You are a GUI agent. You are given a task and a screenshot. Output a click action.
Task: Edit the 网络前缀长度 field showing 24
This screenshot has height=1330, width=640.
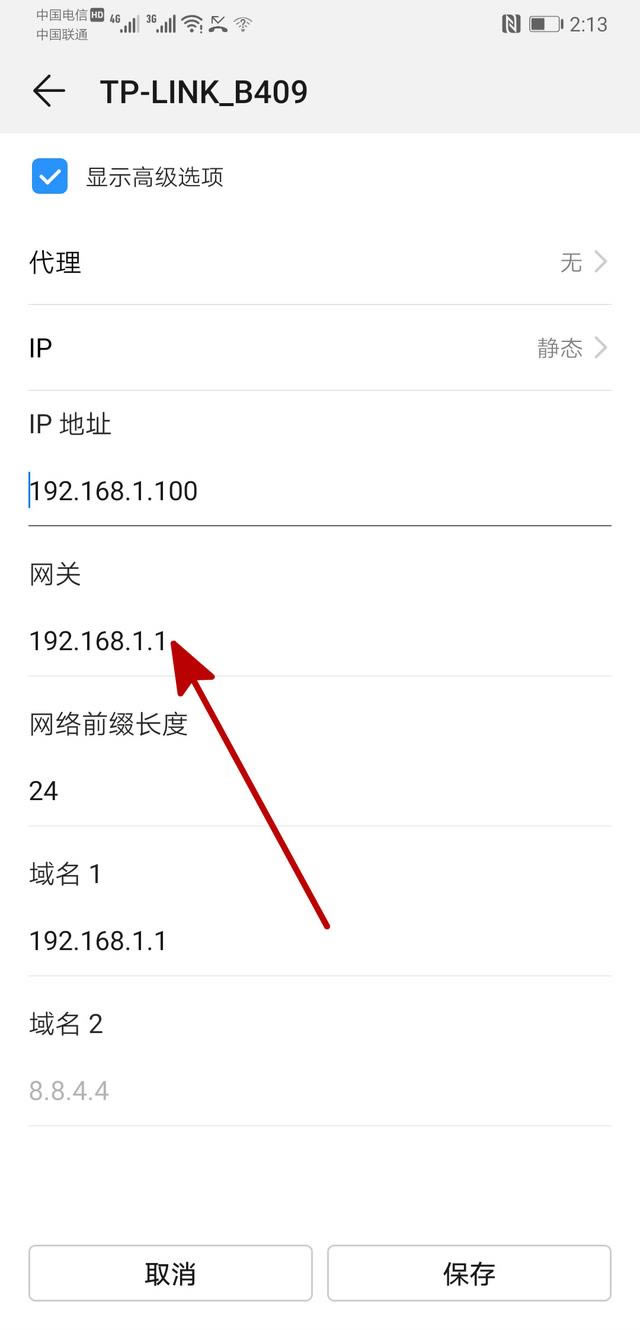tap(320, 791)
